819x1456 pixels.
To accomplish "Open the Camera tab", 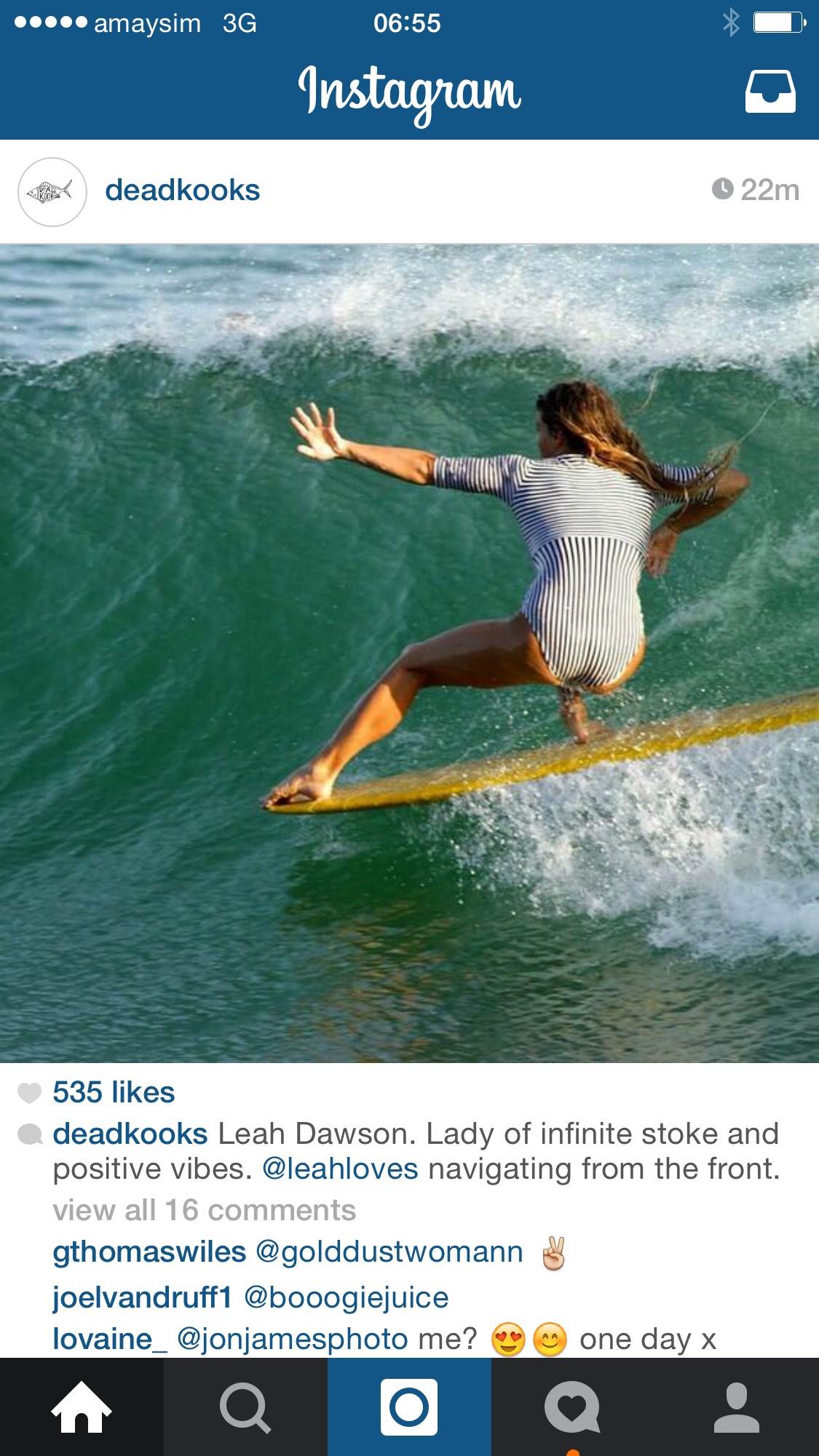I will coord(409,1407).
